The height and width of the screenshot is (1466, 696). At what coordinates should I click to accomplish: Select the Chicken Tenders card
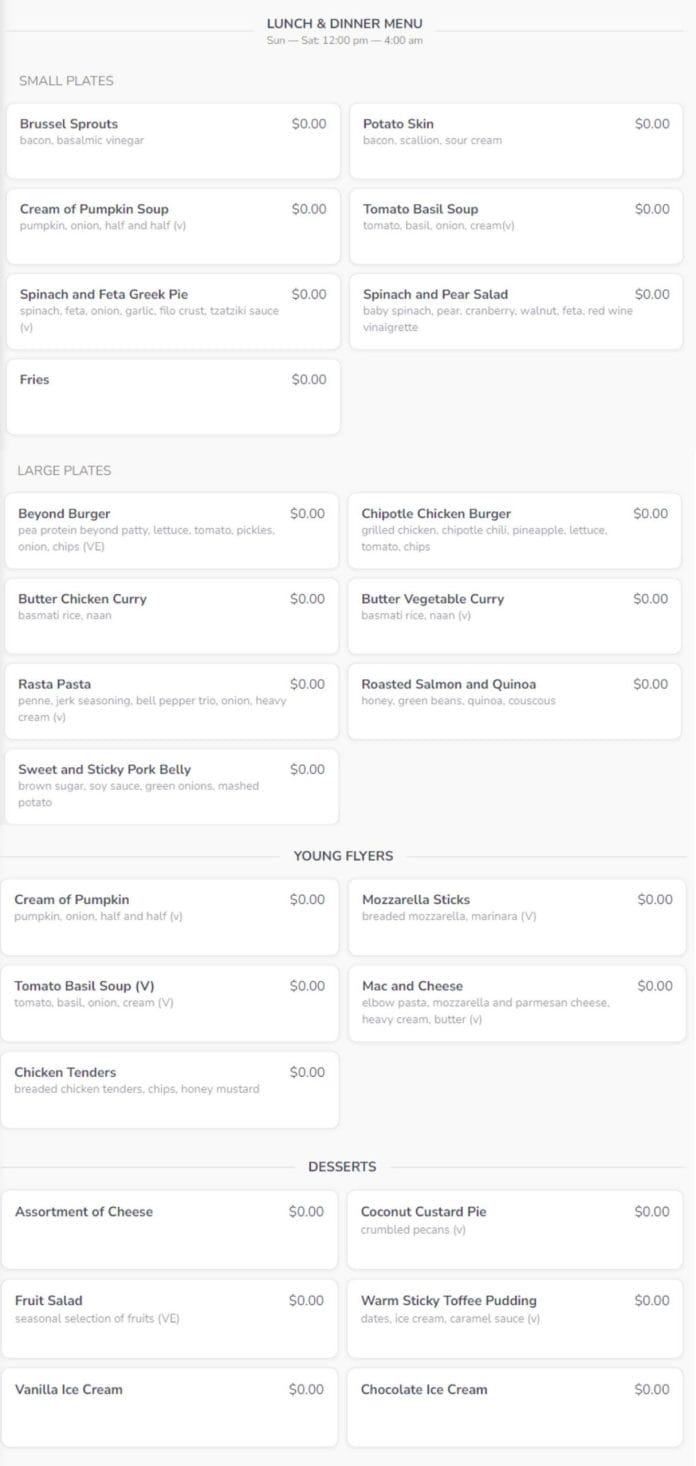(170, 1089)
